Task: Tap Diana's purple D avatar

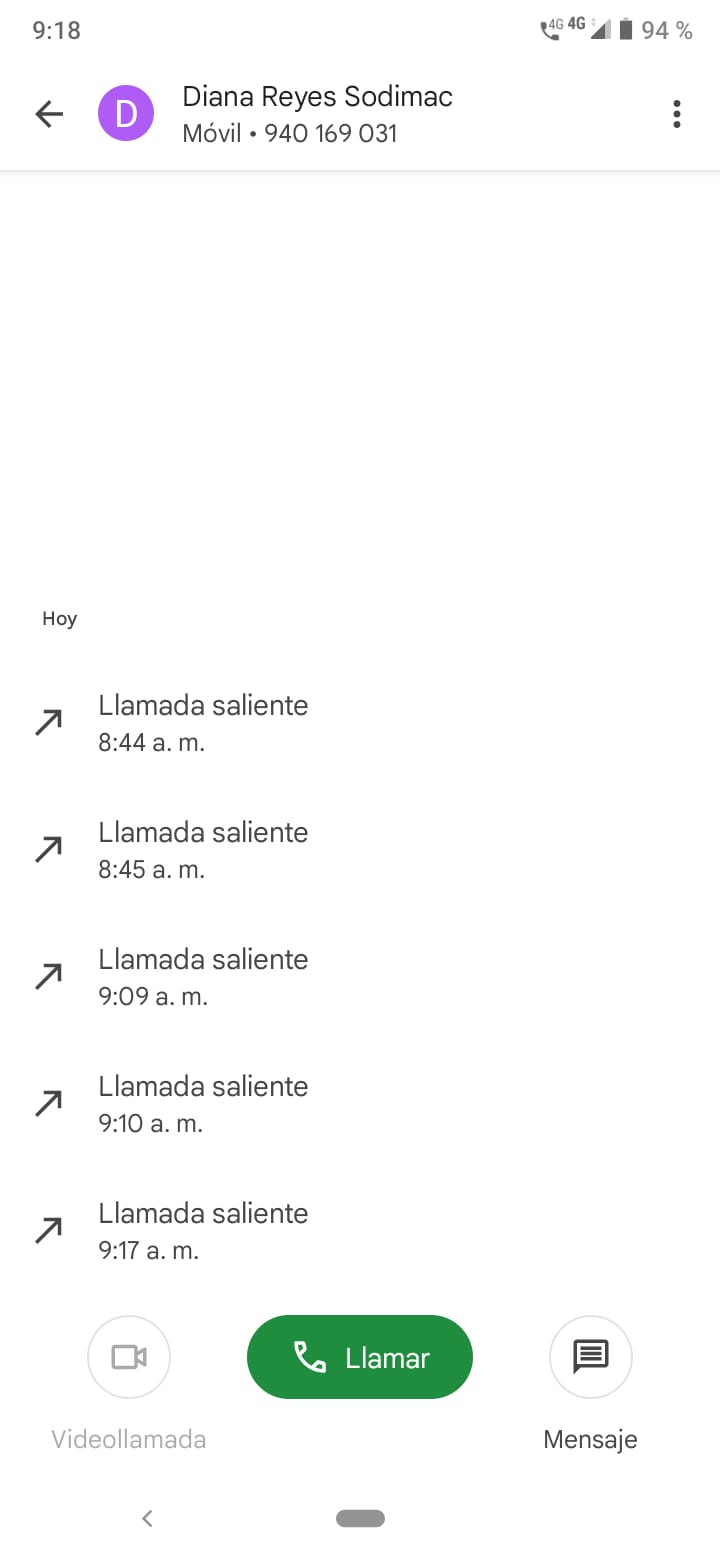Action: 126,114
